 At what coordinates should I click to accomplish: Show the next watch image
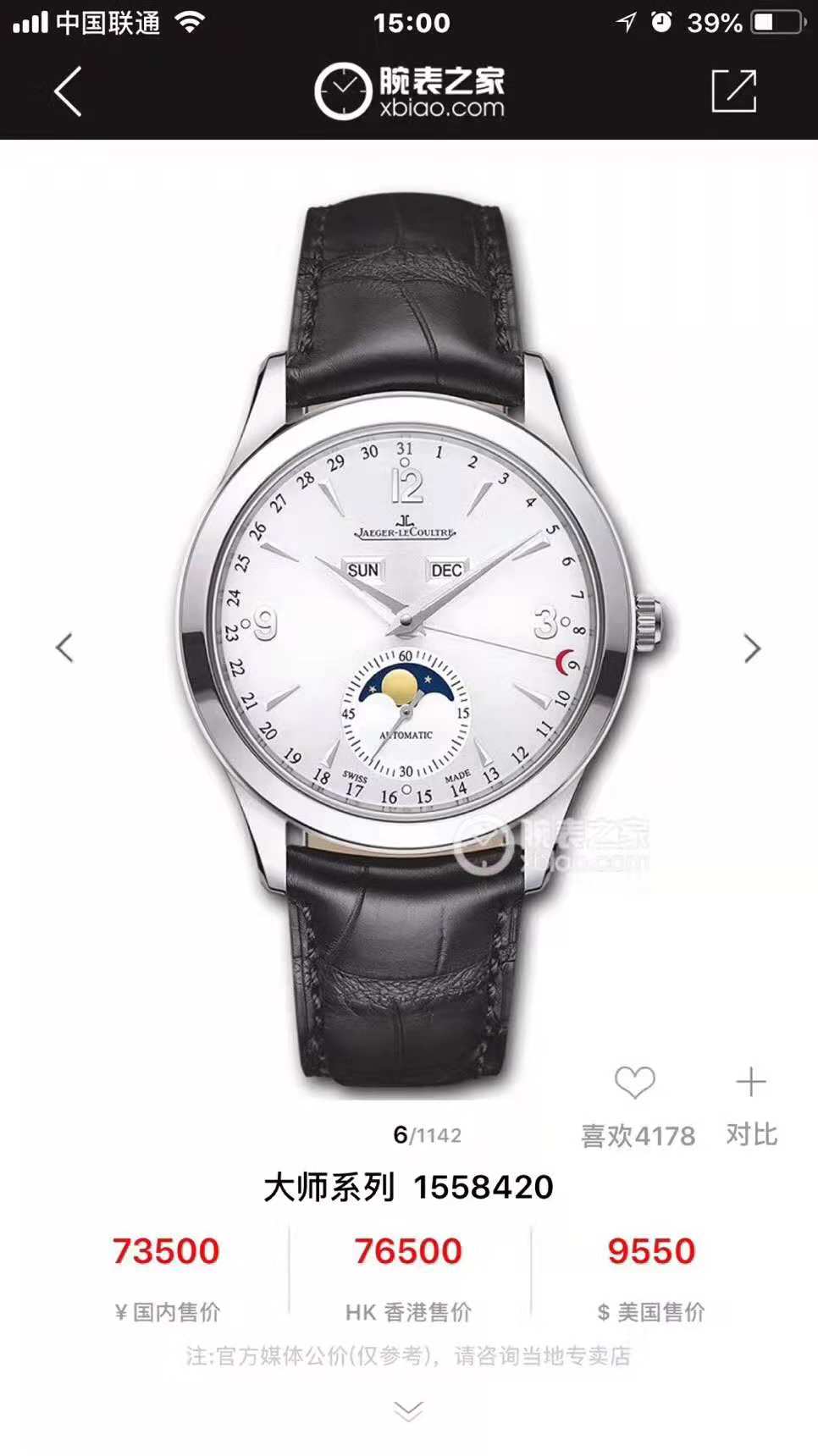(x=752, y=648)
